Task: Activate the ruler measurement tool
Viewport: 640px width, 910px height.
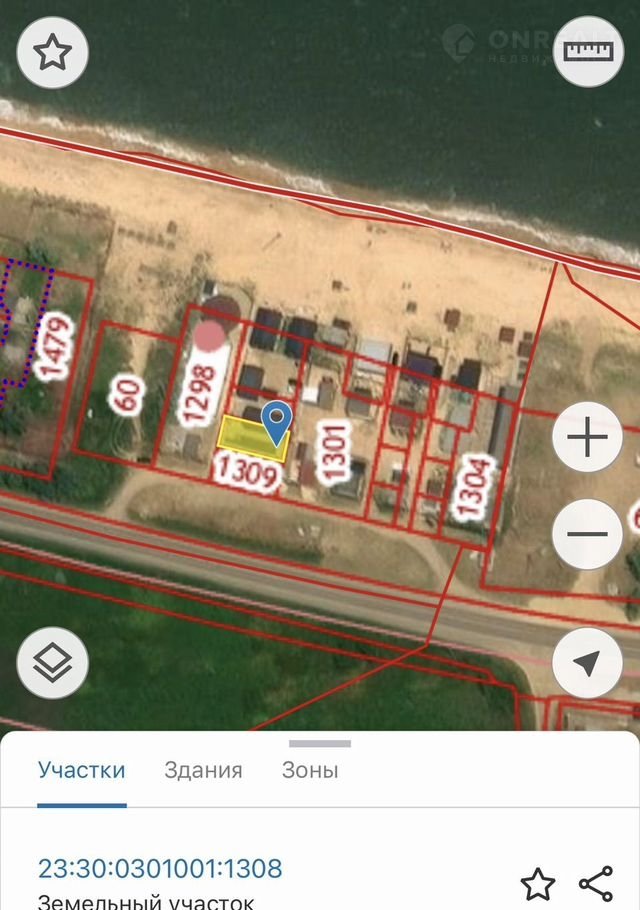Action: tap(587, 53)
